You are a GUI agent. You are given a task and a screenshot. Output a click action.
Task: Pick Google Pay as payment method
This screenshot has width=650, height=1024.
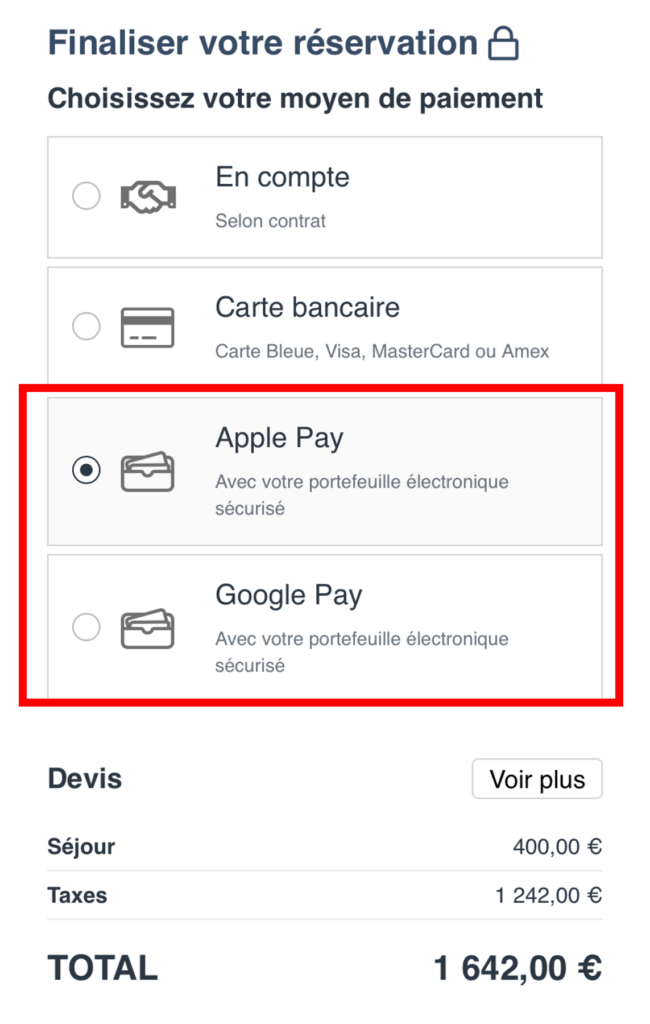(x=87, y=627)
